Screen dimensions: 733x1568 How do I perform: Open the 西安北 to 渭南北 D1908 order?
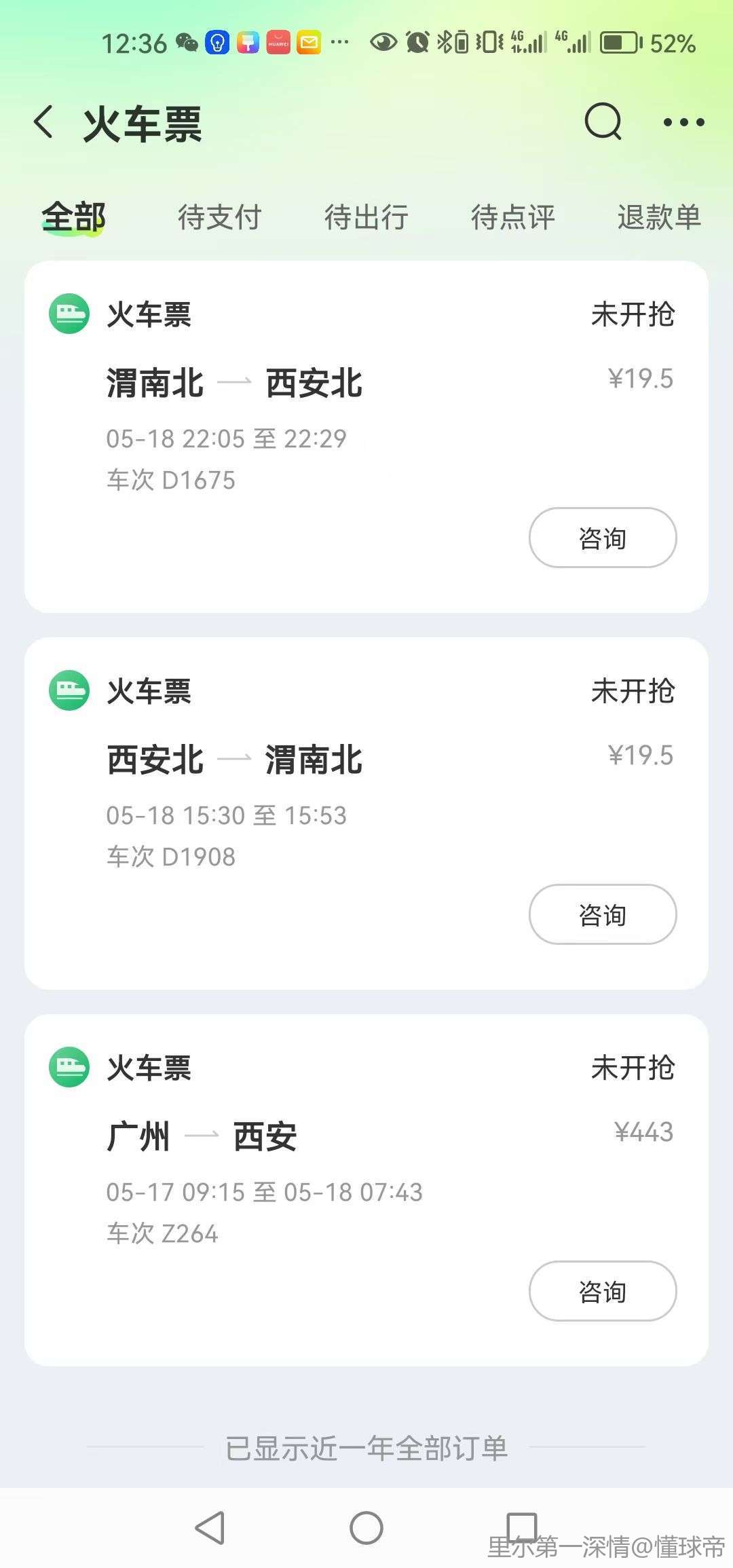366,813
